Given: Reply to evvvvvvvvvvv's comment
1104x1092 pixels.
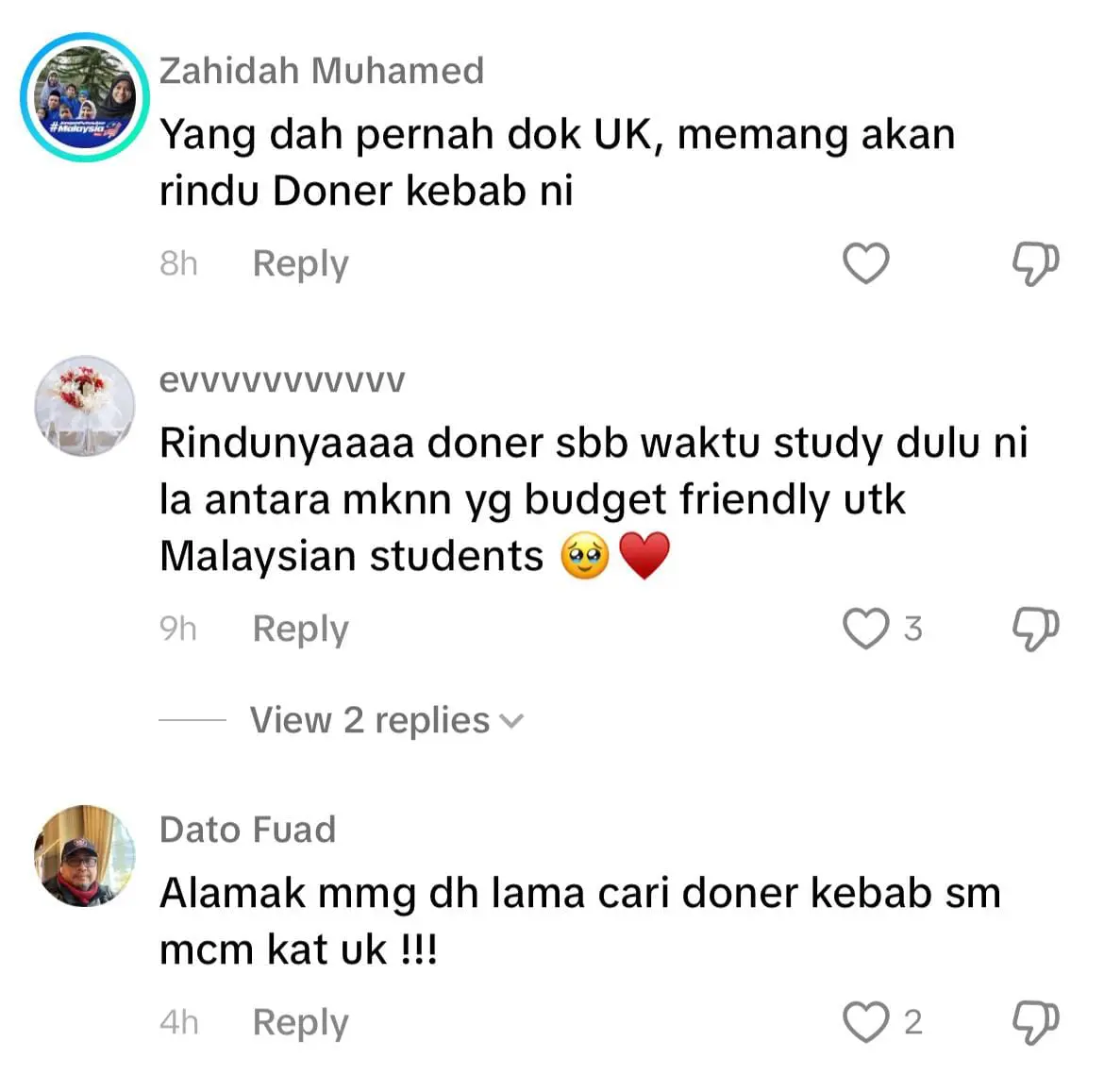Looking at the screenshot, I should point(300,629).
